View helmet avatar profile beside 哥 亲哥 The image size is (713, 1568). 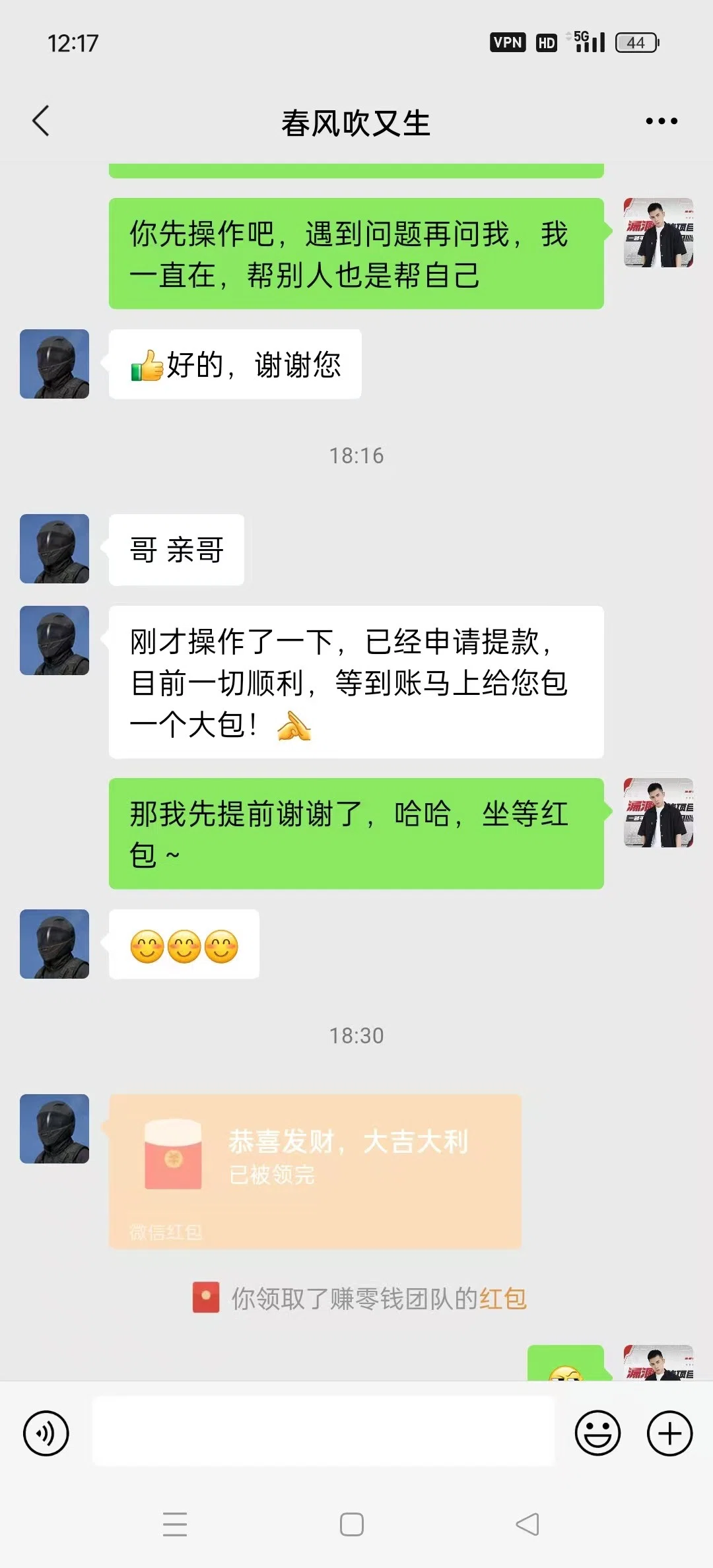click(x=54, y=548)
